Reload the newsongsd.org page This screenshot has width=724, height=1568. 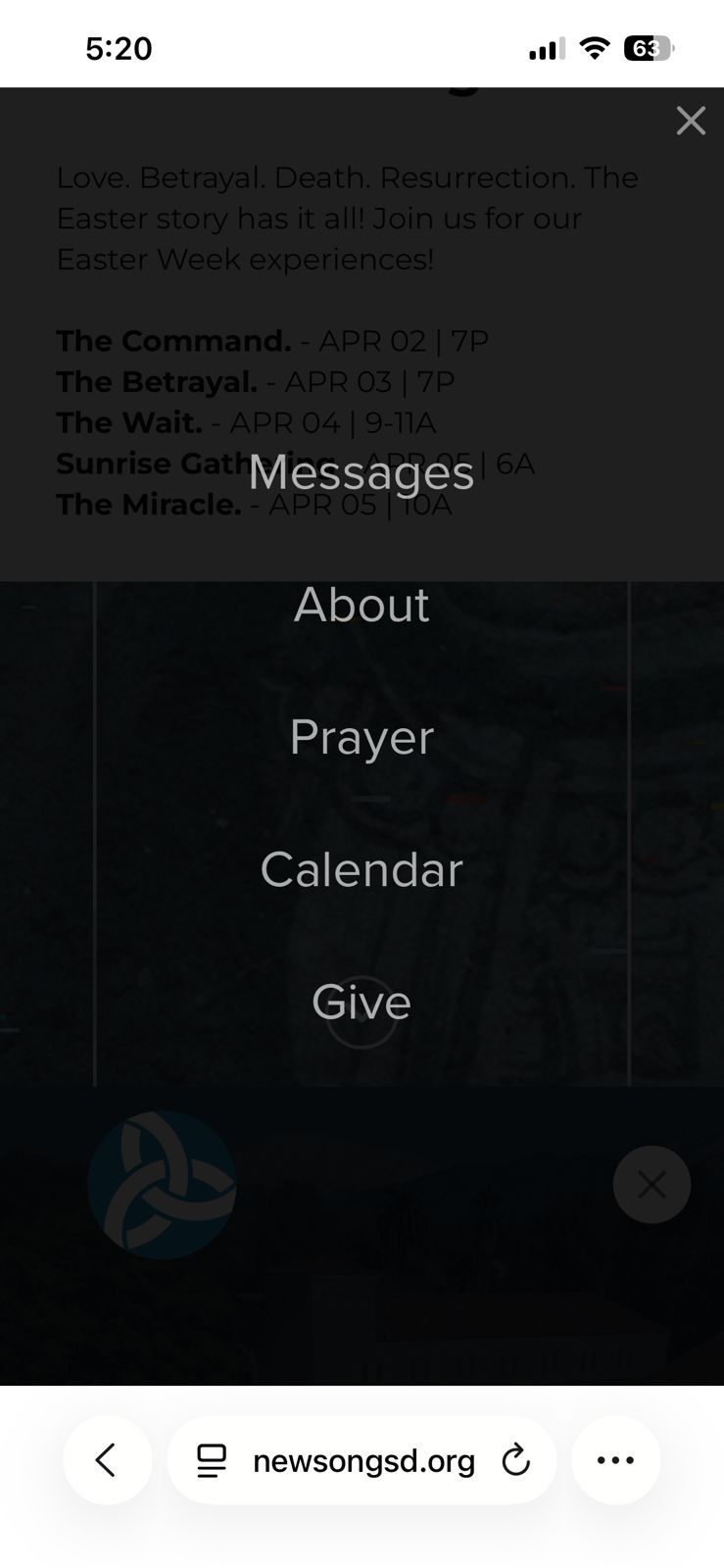pos(515,1460)
